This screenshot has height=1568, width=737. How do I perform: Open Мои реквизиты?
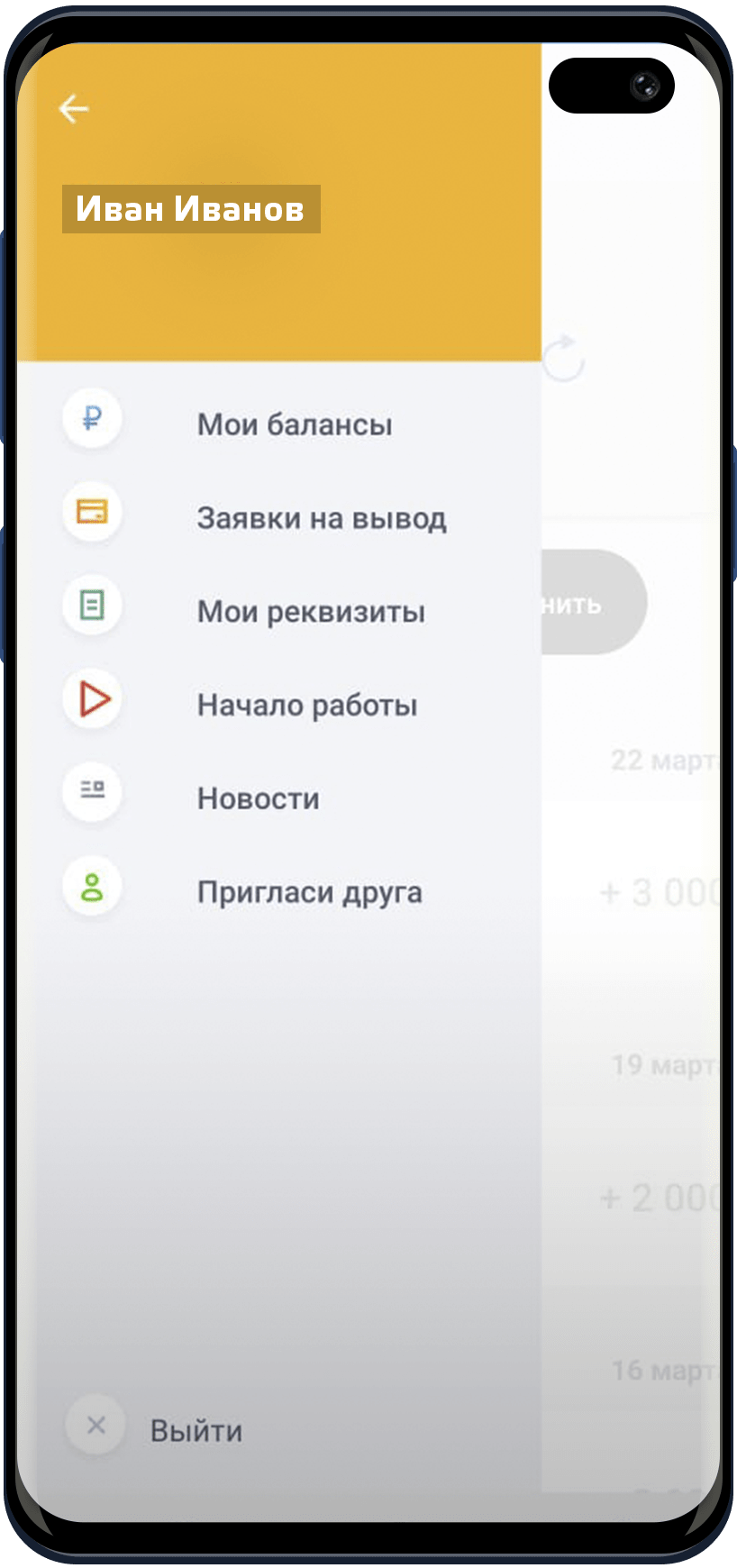310,612
